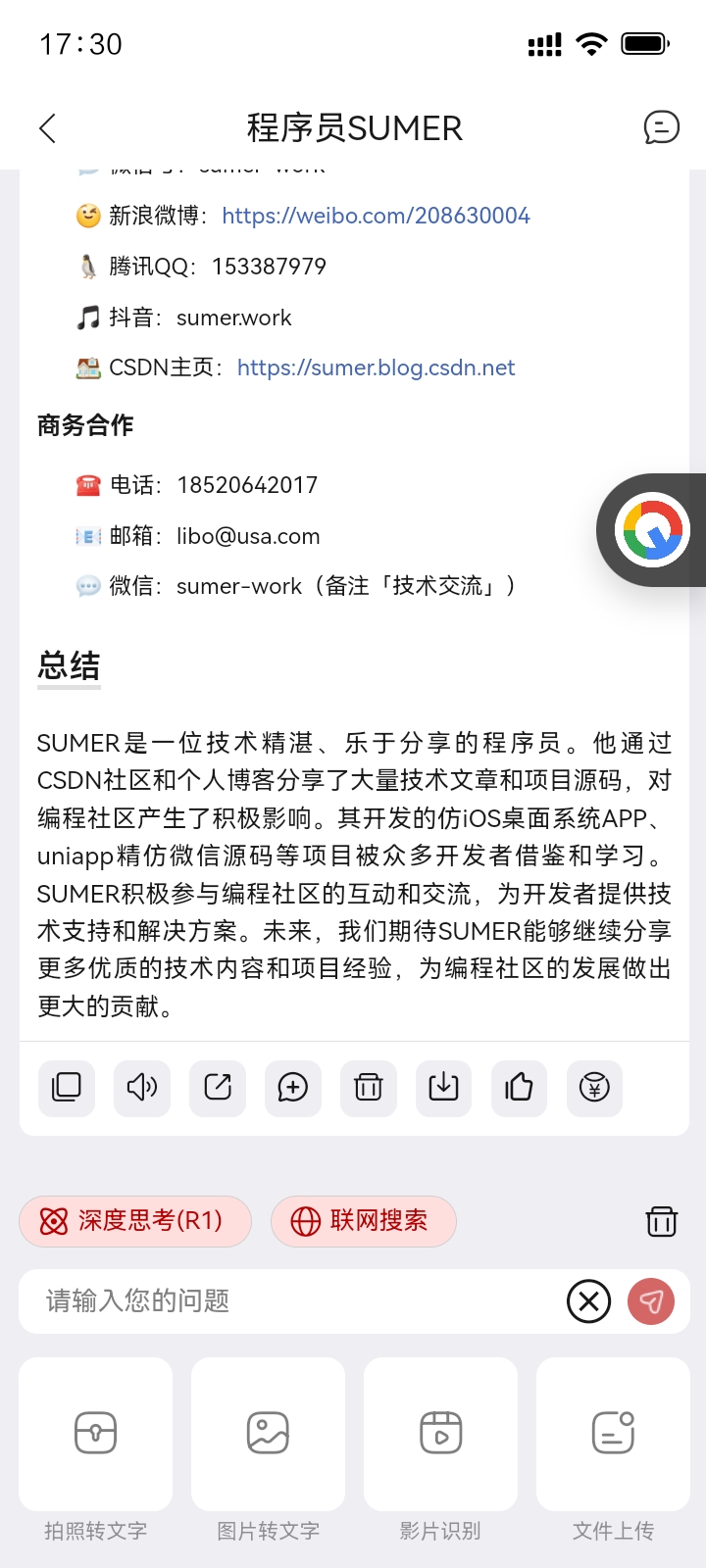Toggle 联网搜索 web search
Image resolution: width=706 pixels, height=1568 pixels.
pos(363,1222)
